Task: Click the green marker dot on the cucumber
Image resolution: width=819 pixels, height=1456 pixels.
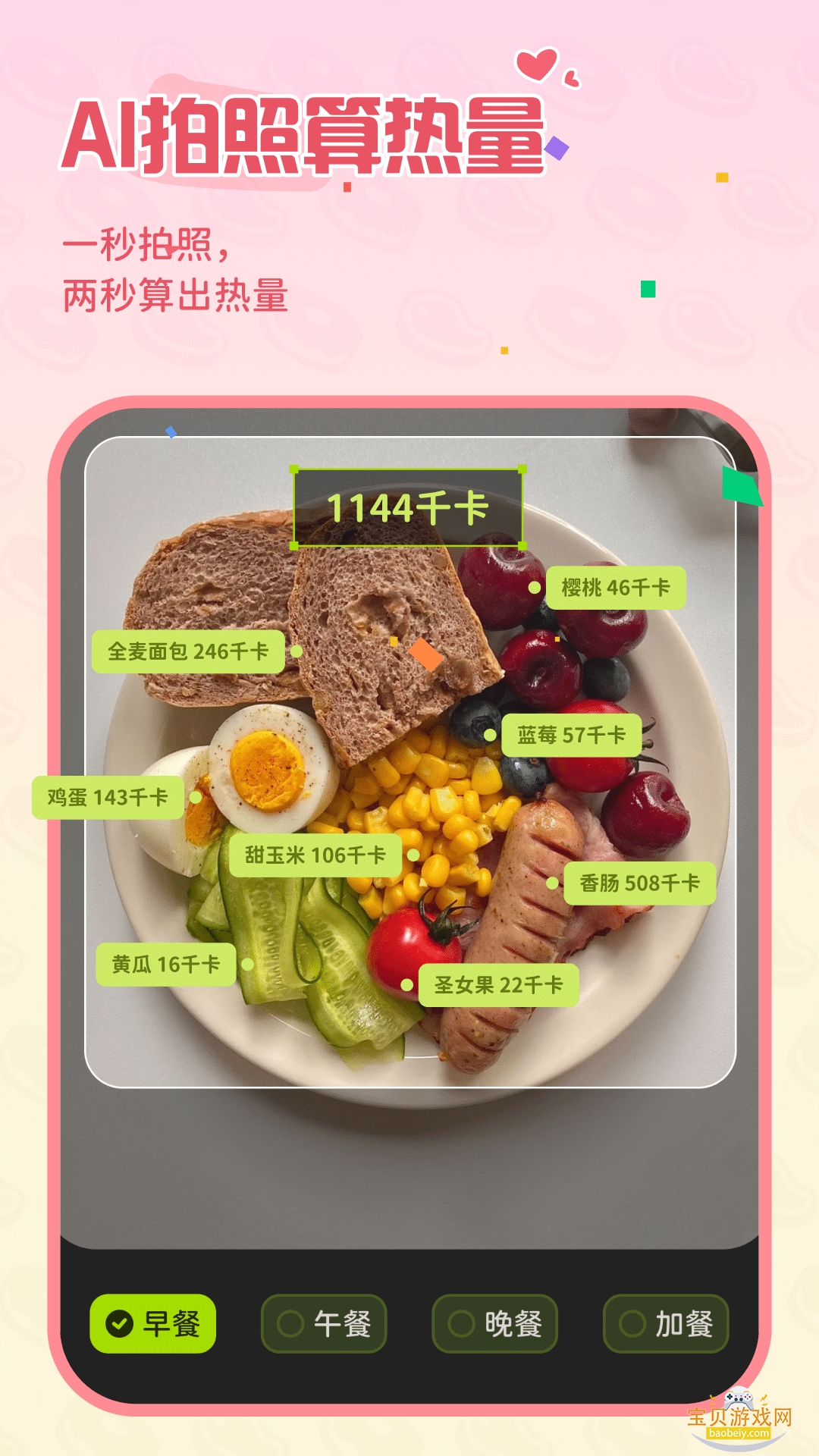Action: 248,965
